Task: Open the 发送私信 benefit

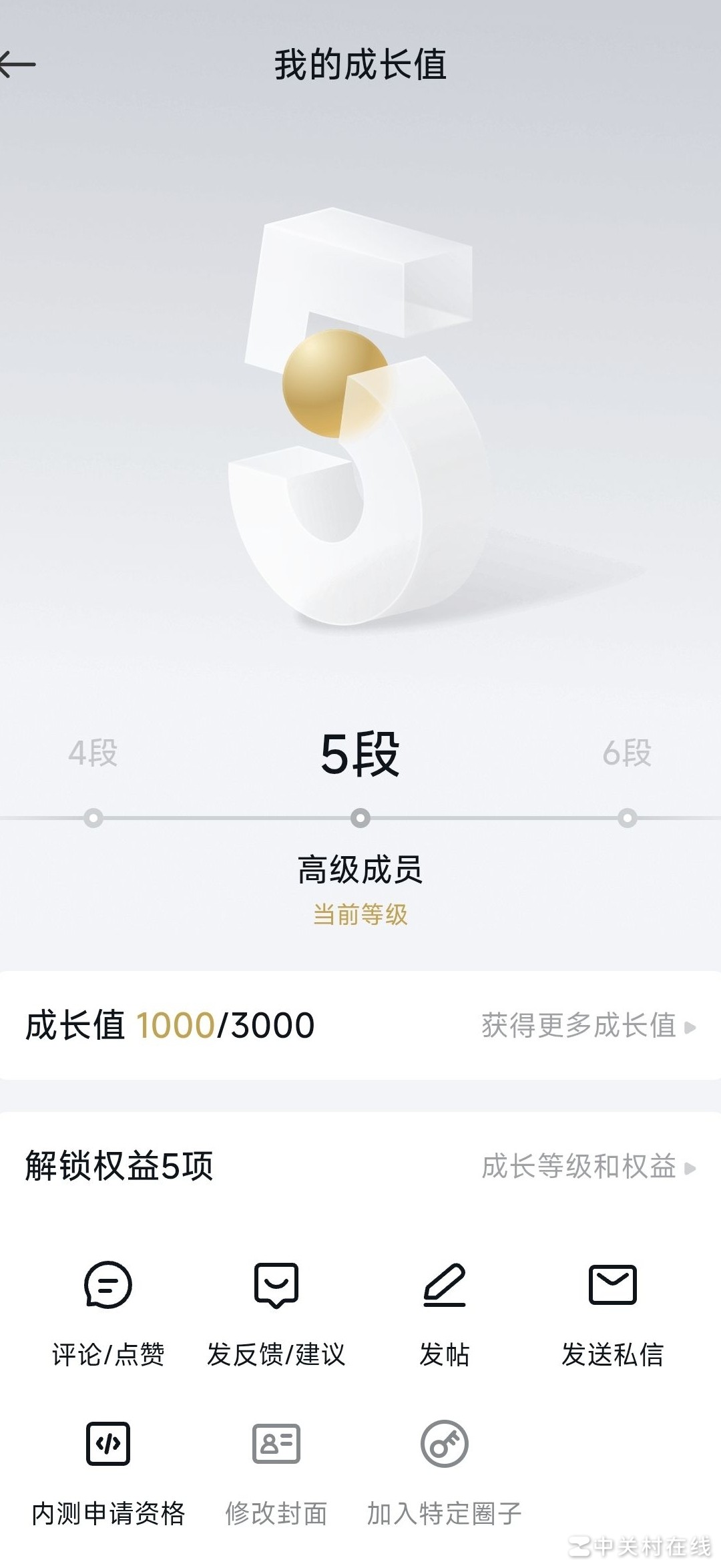Action: tap(612, 1309)
